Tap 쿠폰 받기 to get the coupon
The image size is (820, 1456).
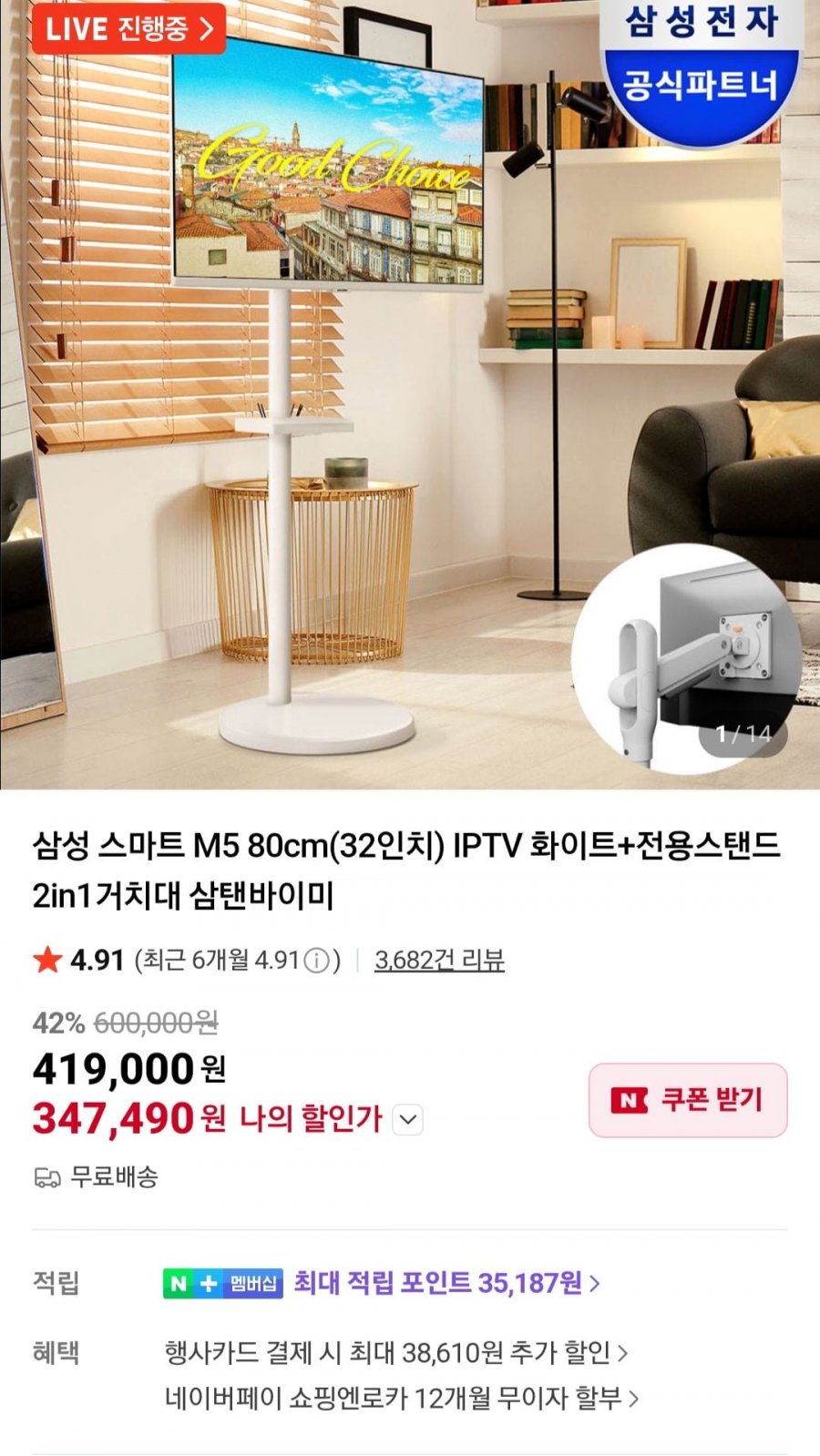(x=688, y=1100)
